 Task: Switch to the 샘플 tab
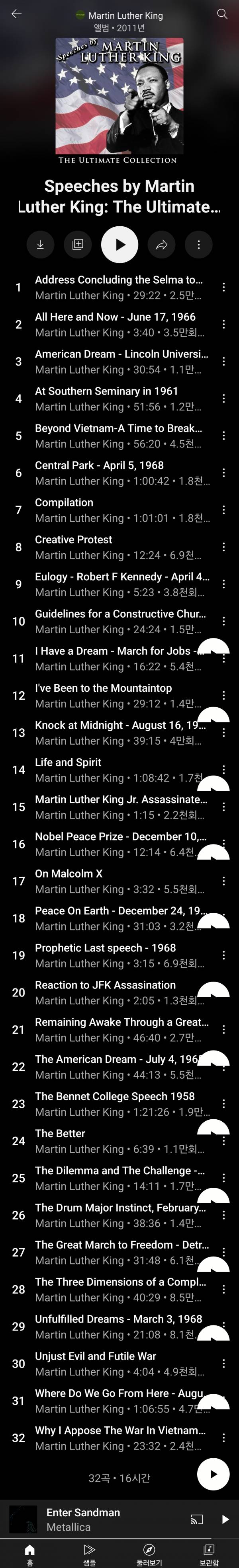tap(90, 1553)
